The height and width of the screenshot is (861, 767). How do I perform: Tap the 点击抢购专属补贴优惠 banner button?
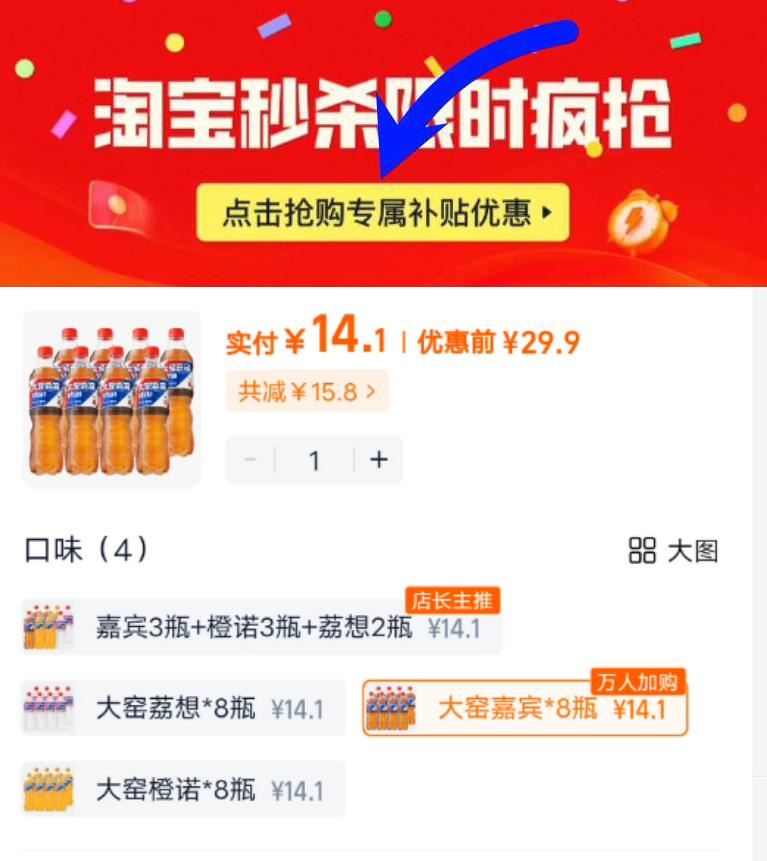385,213
